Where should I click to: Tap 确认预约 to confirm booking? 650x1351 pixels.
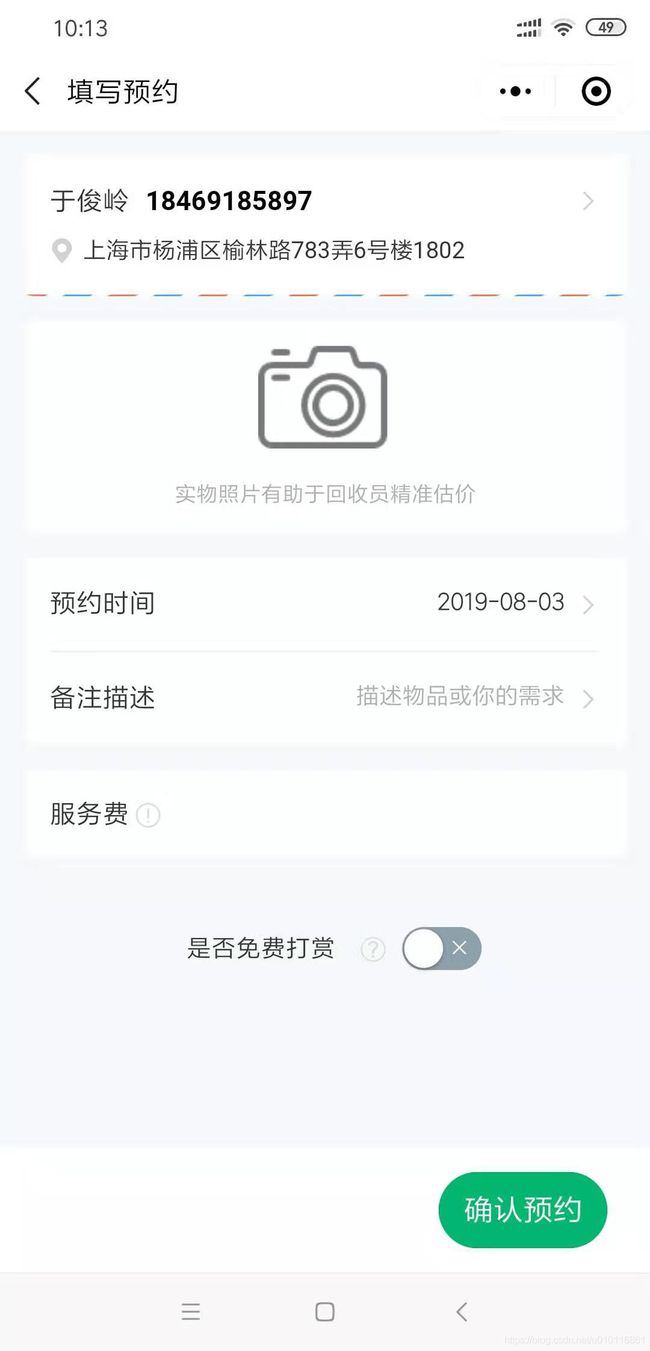pyautogui.click(x=523, y=1210)
